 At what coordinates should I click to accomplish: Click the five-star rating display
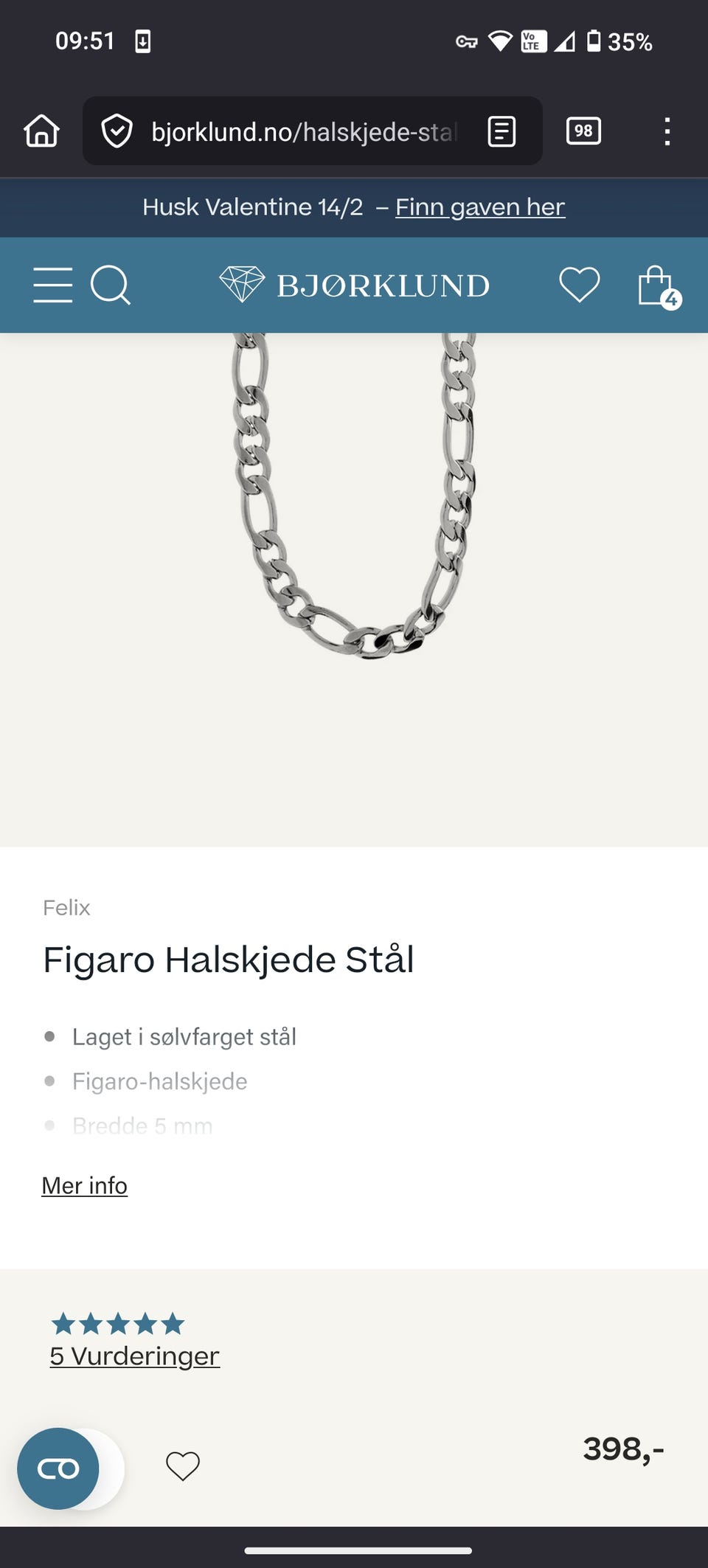[116, 1324]
